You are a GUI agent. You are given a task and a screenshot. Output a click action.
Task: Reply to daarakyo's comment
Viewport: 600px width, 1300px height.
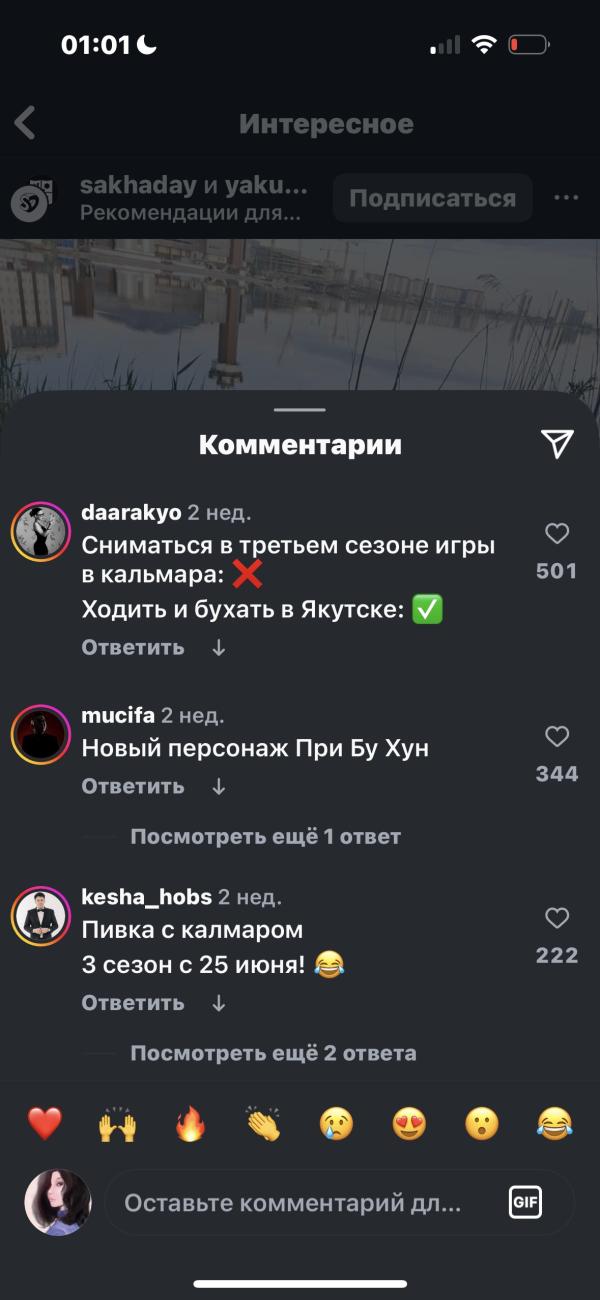tap(133, 647)
